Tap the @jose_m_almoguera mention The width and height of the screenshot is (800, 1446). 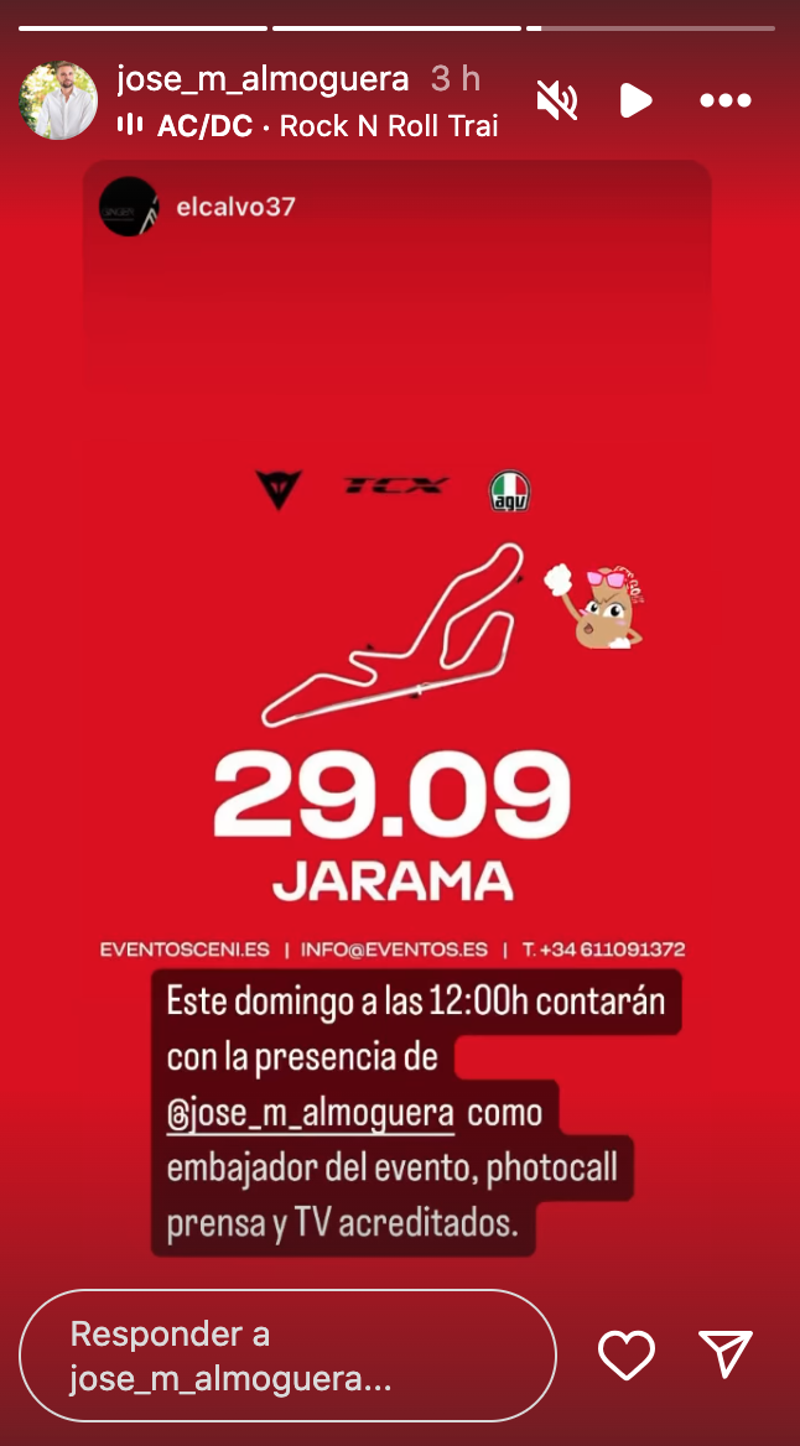pos(311,1113)
